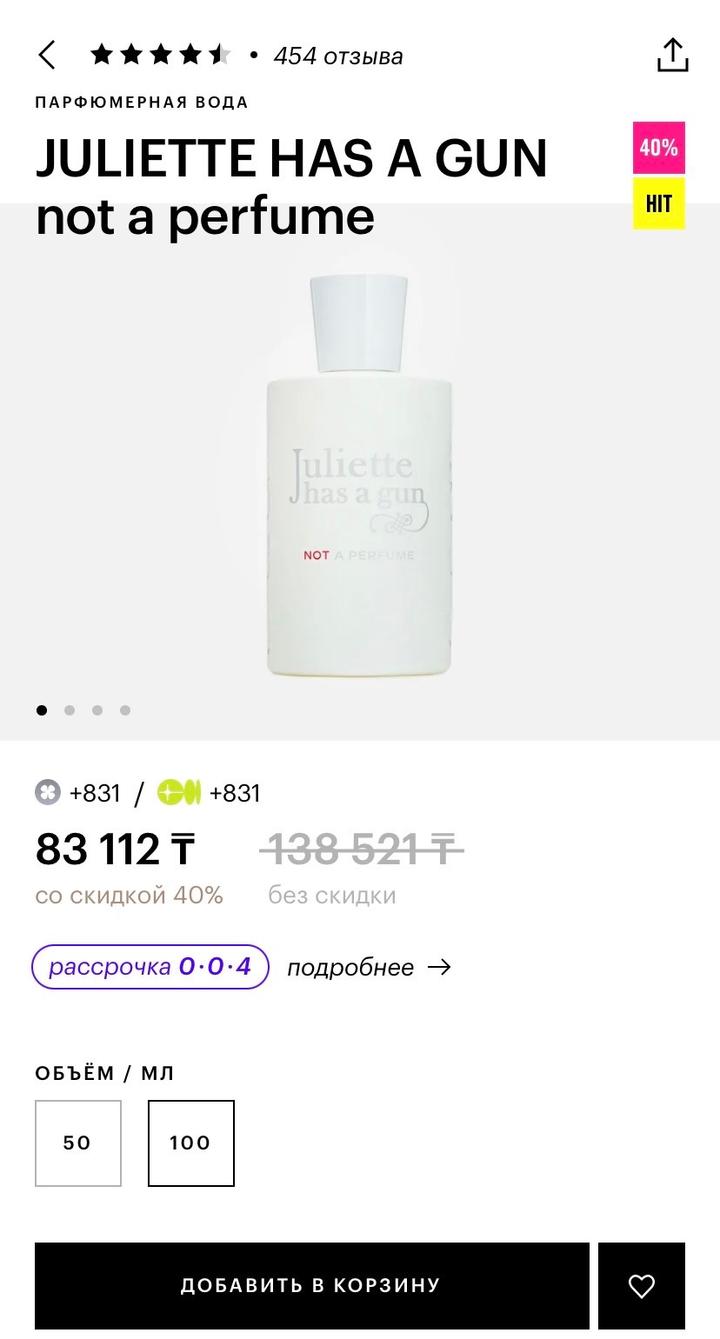
Task: Open the 454 отзыва reviews
Action: [x=338, y=56]
